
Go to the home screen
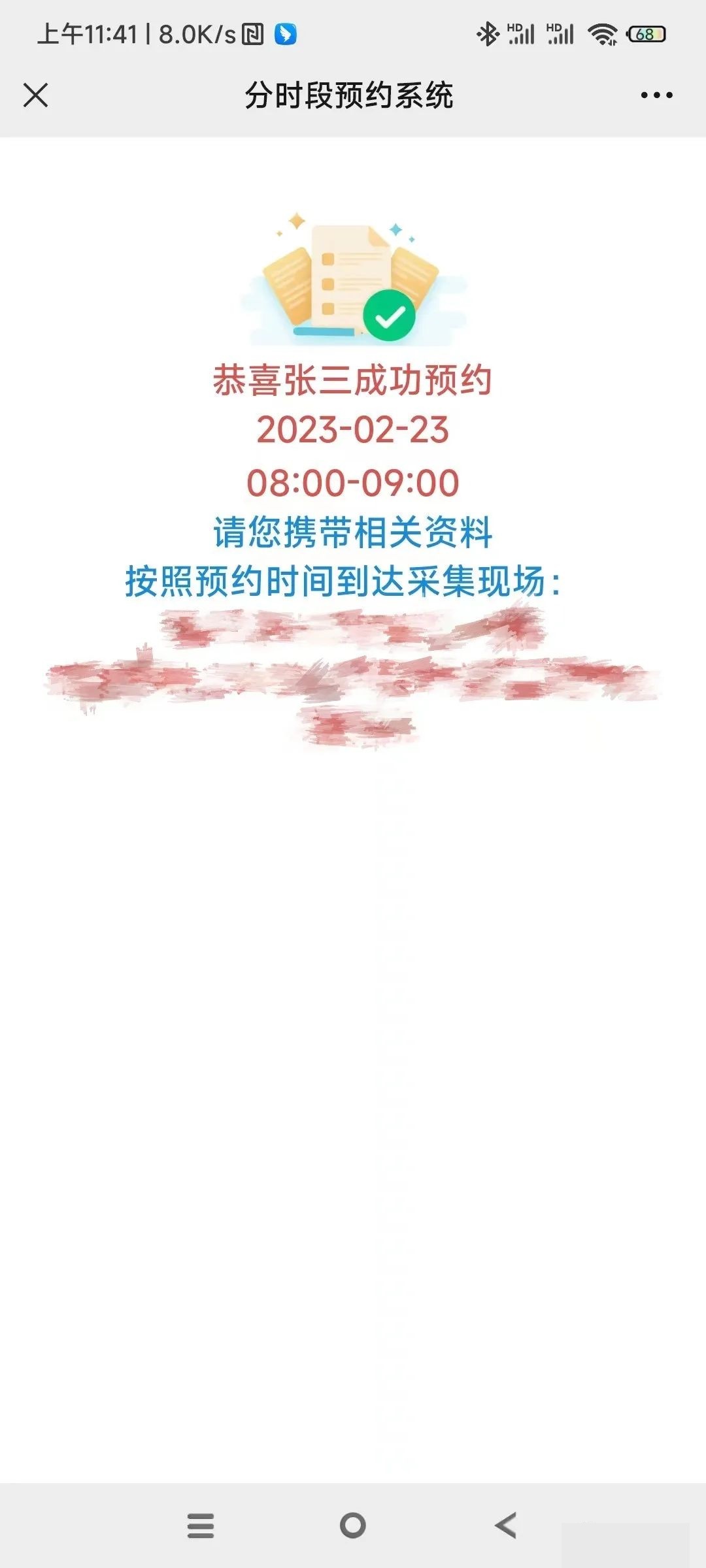pyautogui.click(x=353, y=1526)
